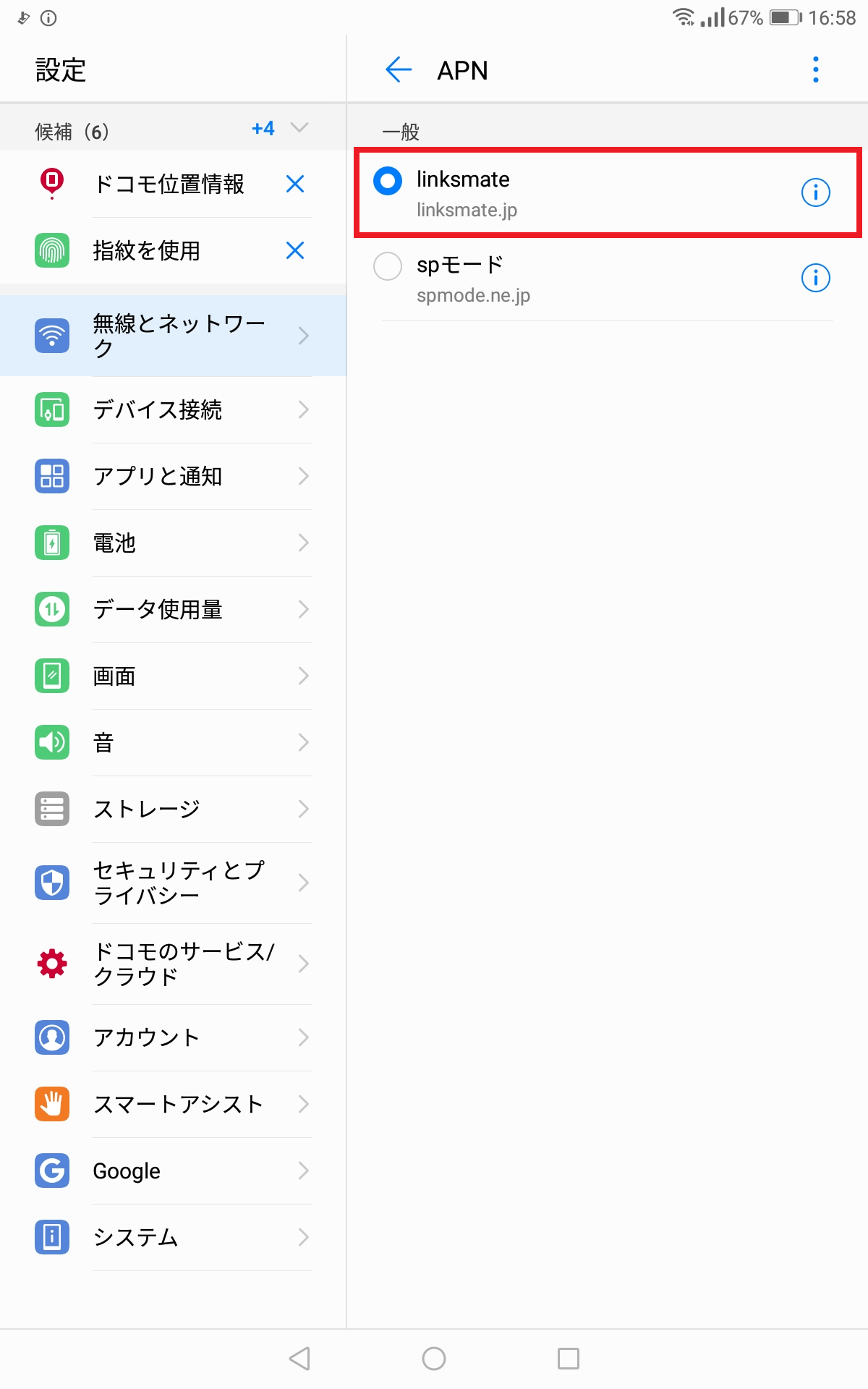Open ストレージ via storage icon
Viewport: 868px width, 1389px height.
[51, 809]
